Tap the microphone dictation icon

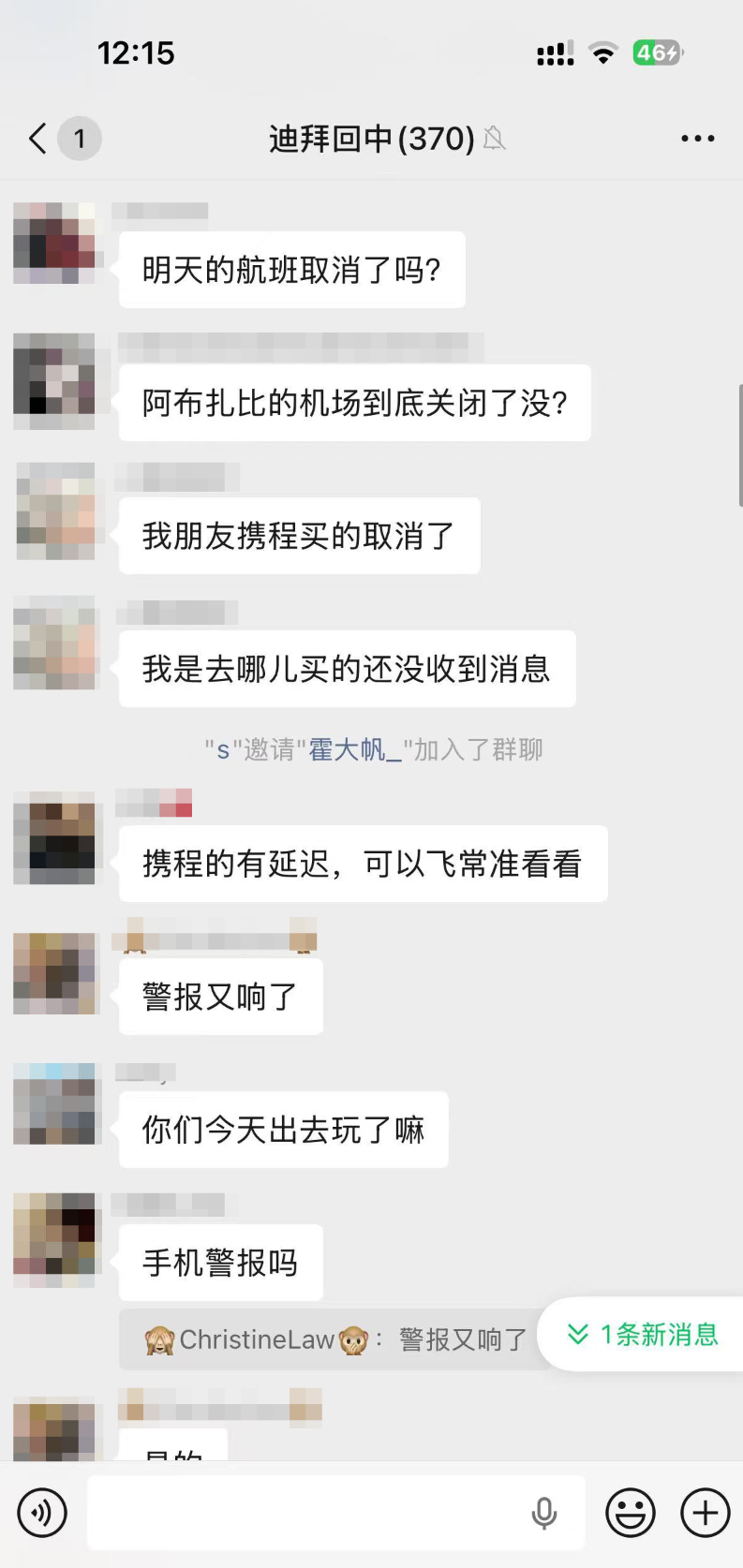point(543,1512)
